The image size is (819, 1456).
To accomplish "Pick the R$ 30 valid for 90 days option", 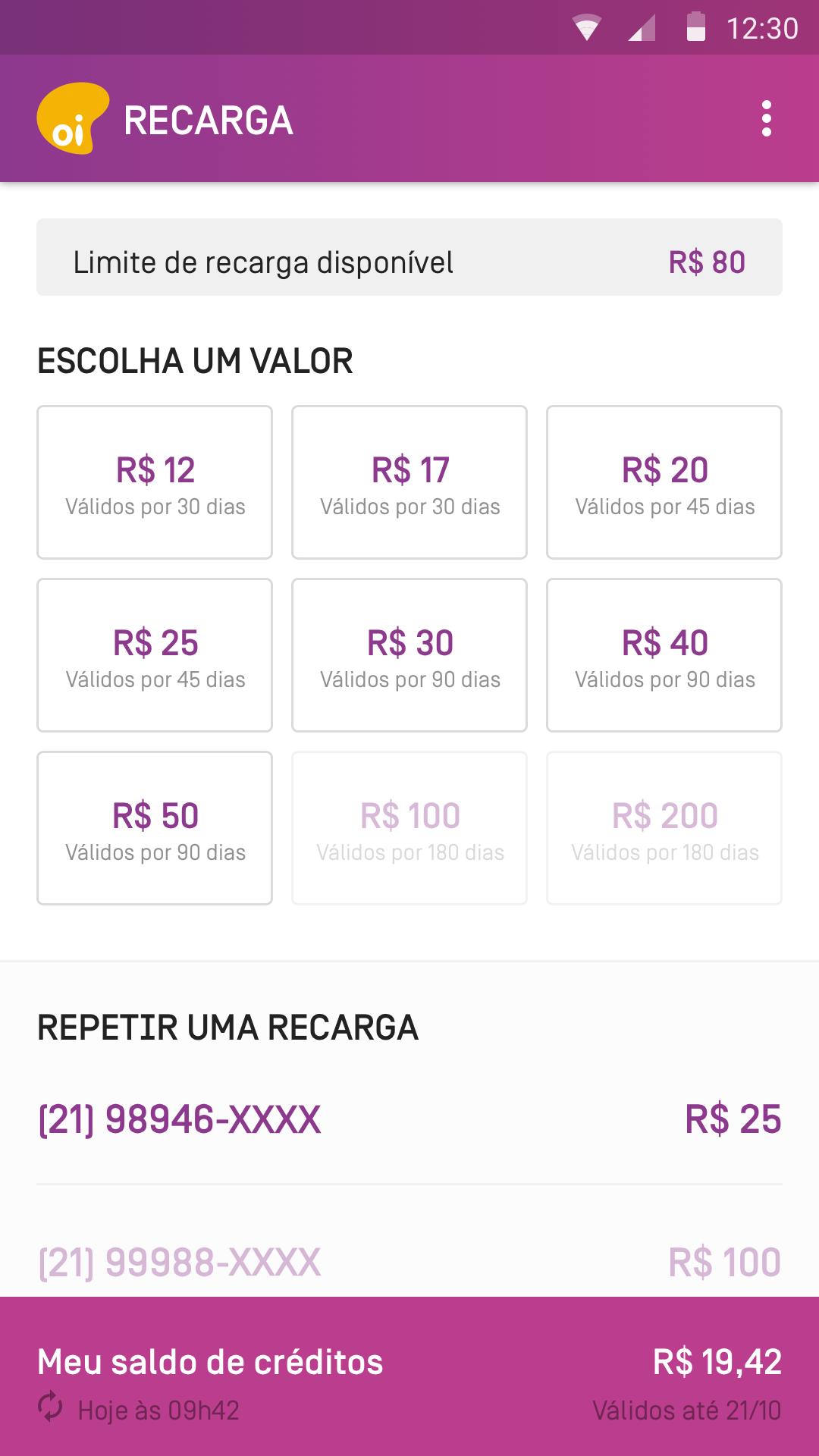I will coord(409,655).
